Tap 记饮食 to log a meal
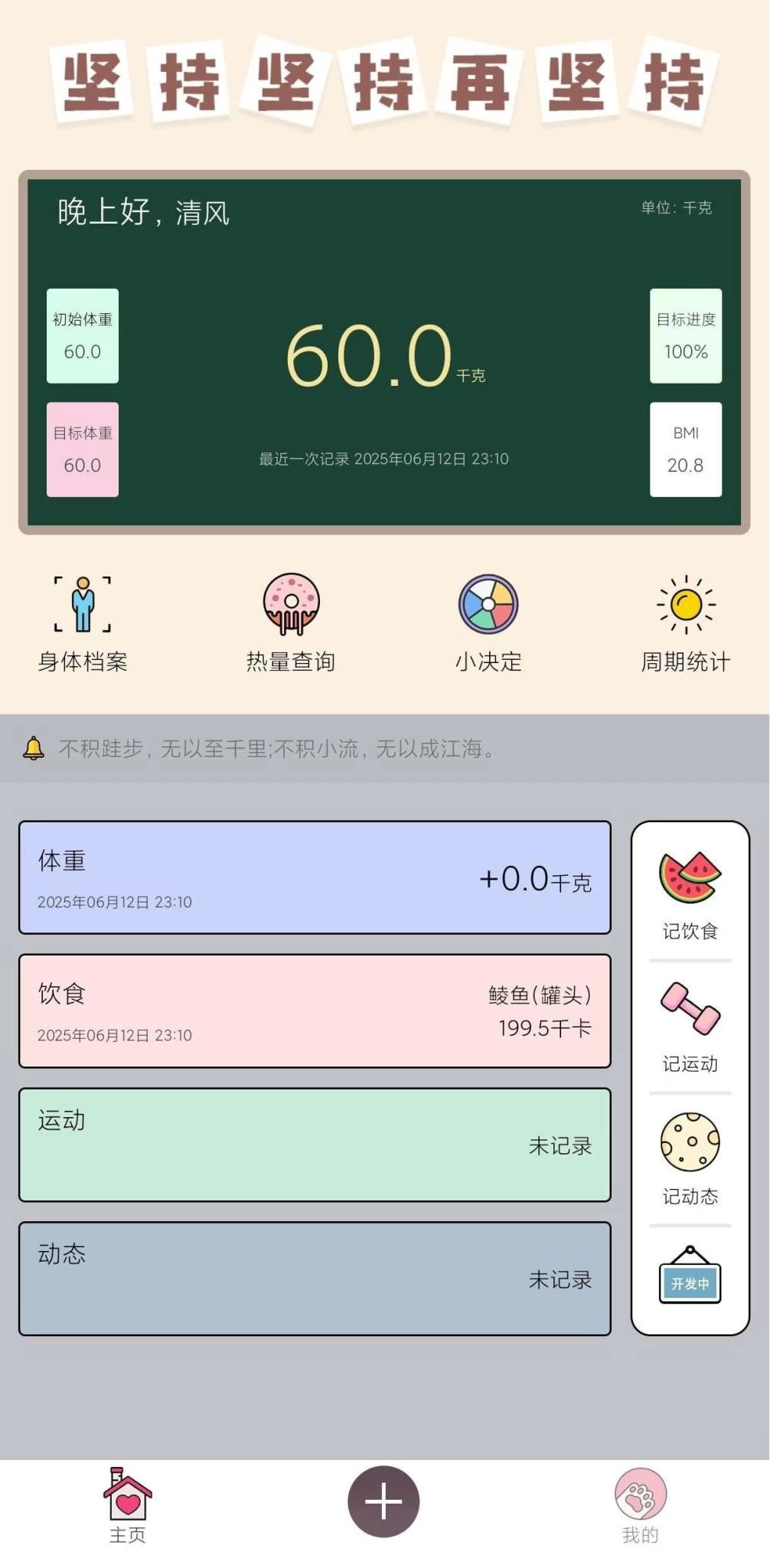 tap(690, 893)
